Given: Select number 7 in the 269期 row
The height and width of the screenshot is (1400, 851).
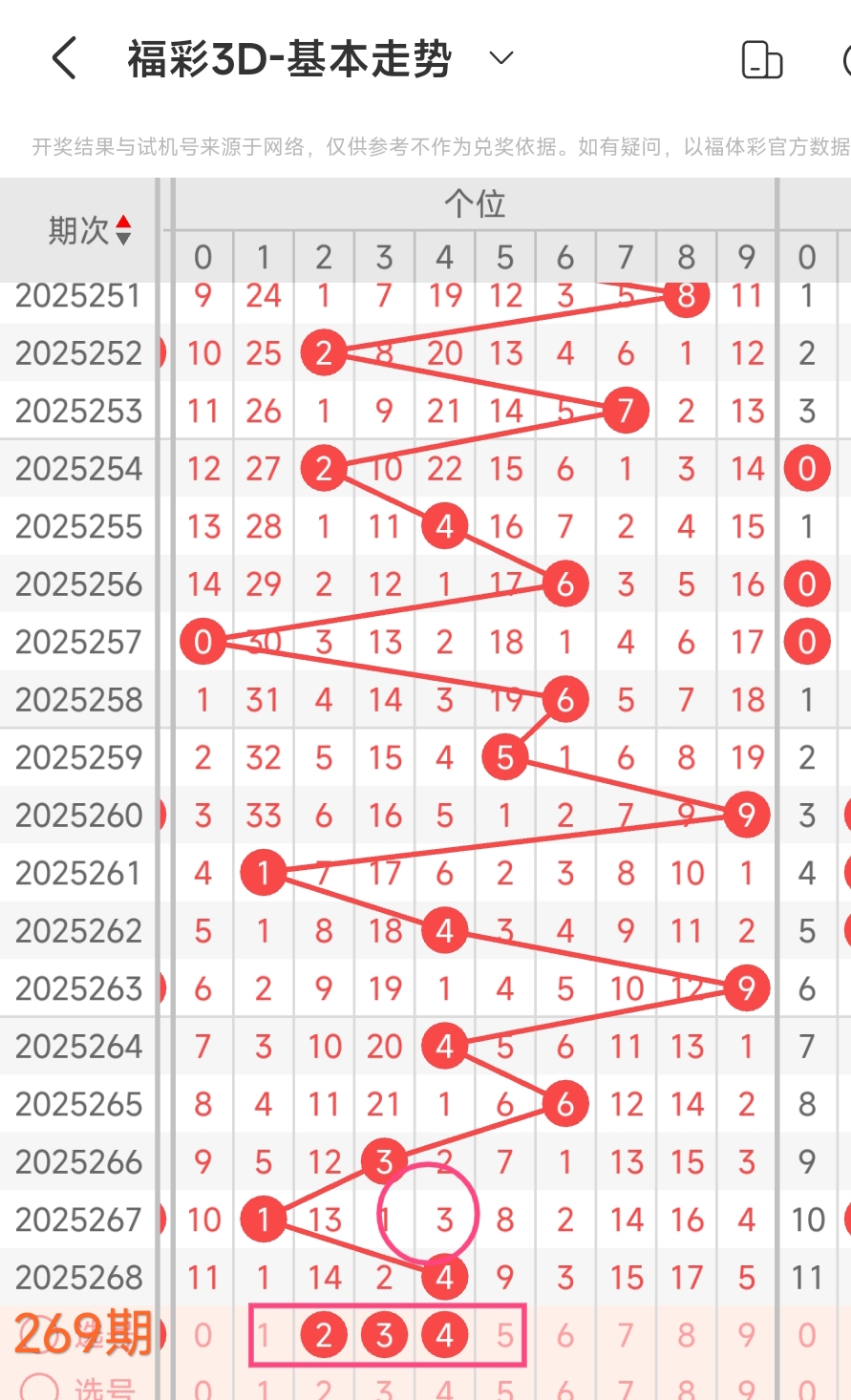Looking at the screenshot, I should click(626, 1335).
